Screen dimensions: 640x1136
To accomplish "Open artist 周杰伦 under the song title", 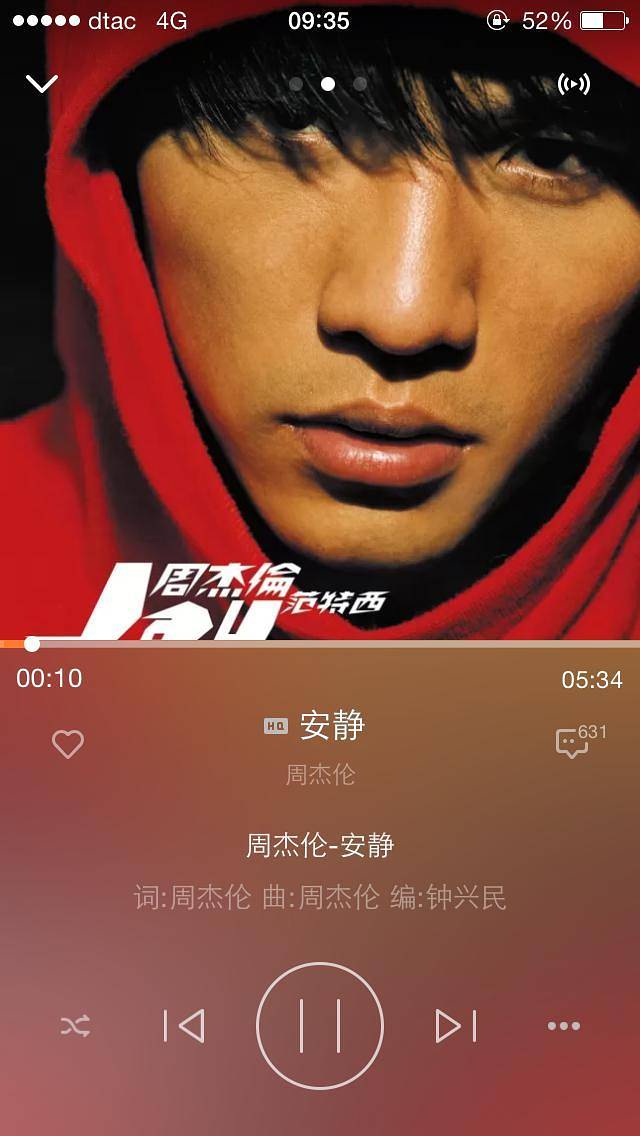I will point(320,775).
